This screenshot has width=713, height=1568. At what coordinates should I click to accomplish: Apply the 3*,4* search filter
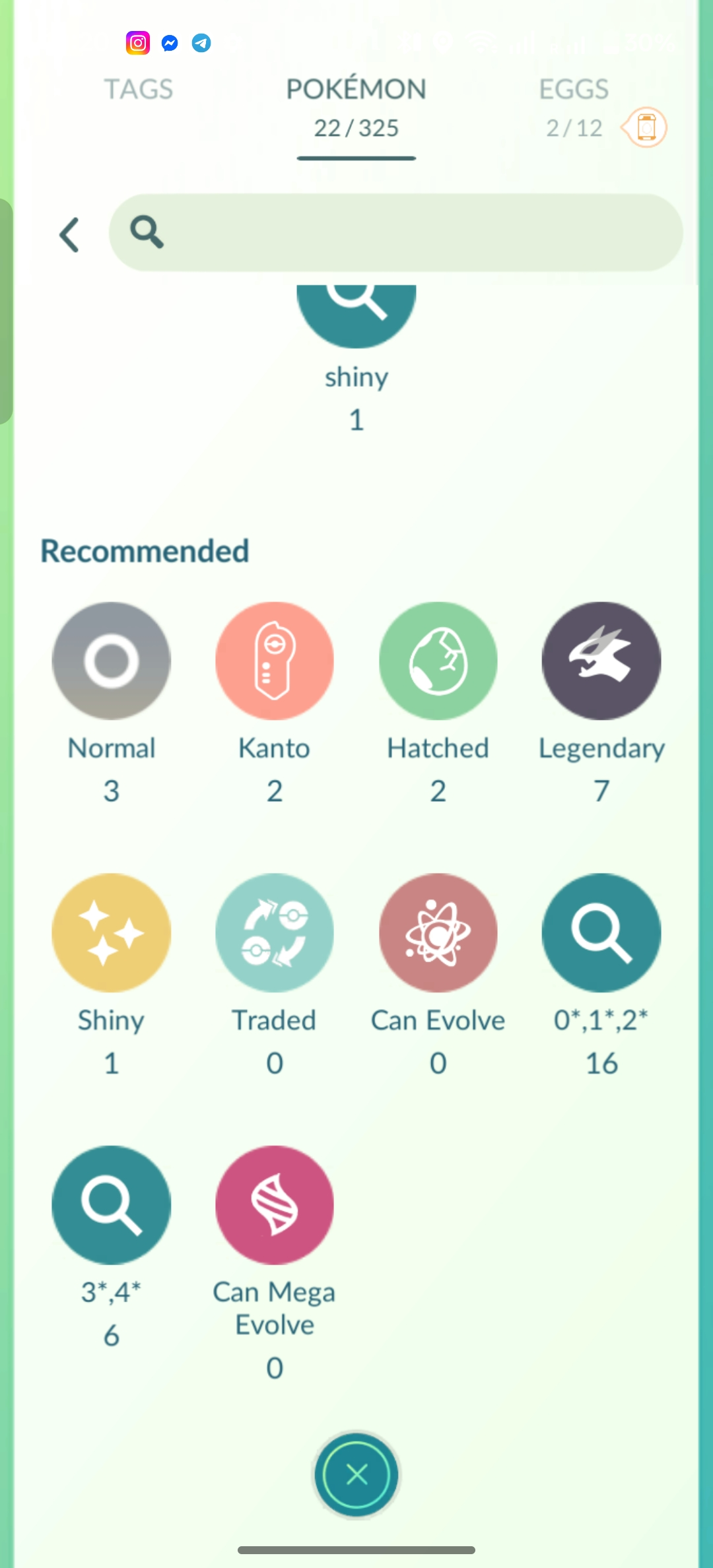pyautogui.click(x=112, y=1205)
